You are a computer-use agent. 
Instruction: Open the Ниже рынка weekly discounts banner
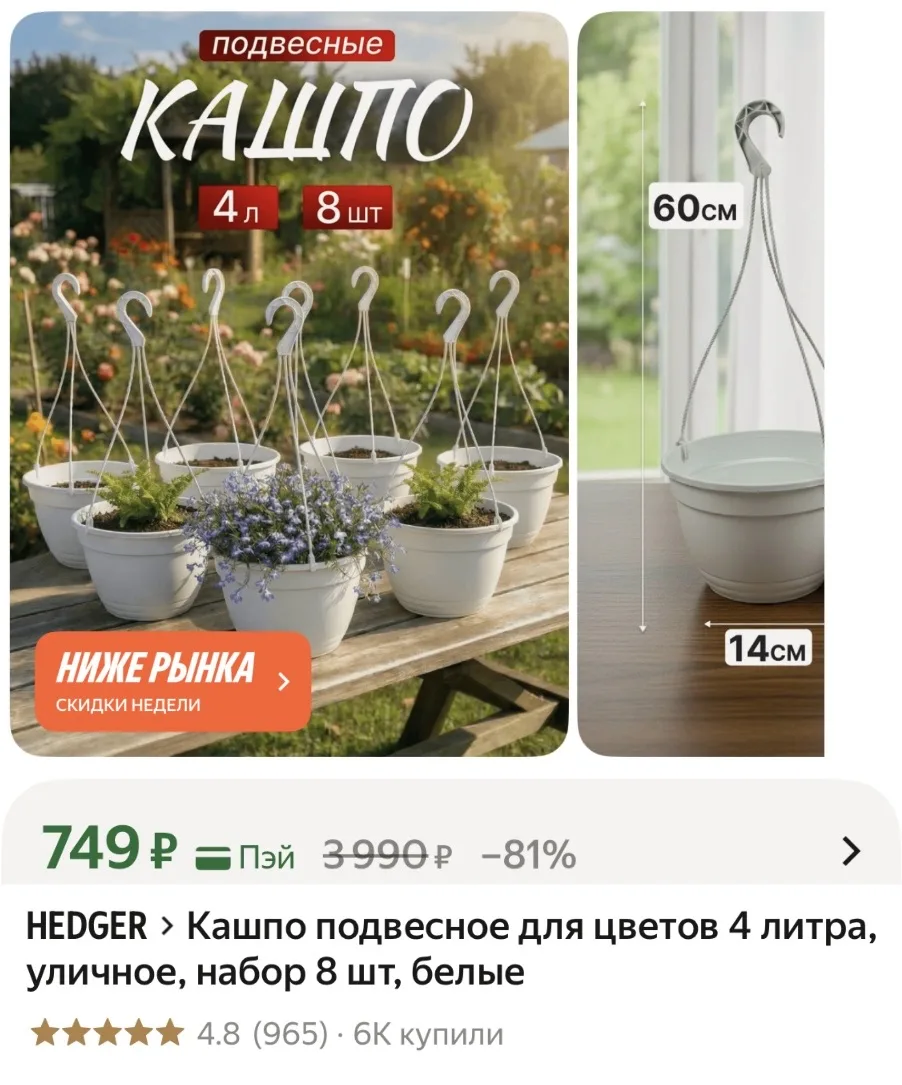[173, 681]
